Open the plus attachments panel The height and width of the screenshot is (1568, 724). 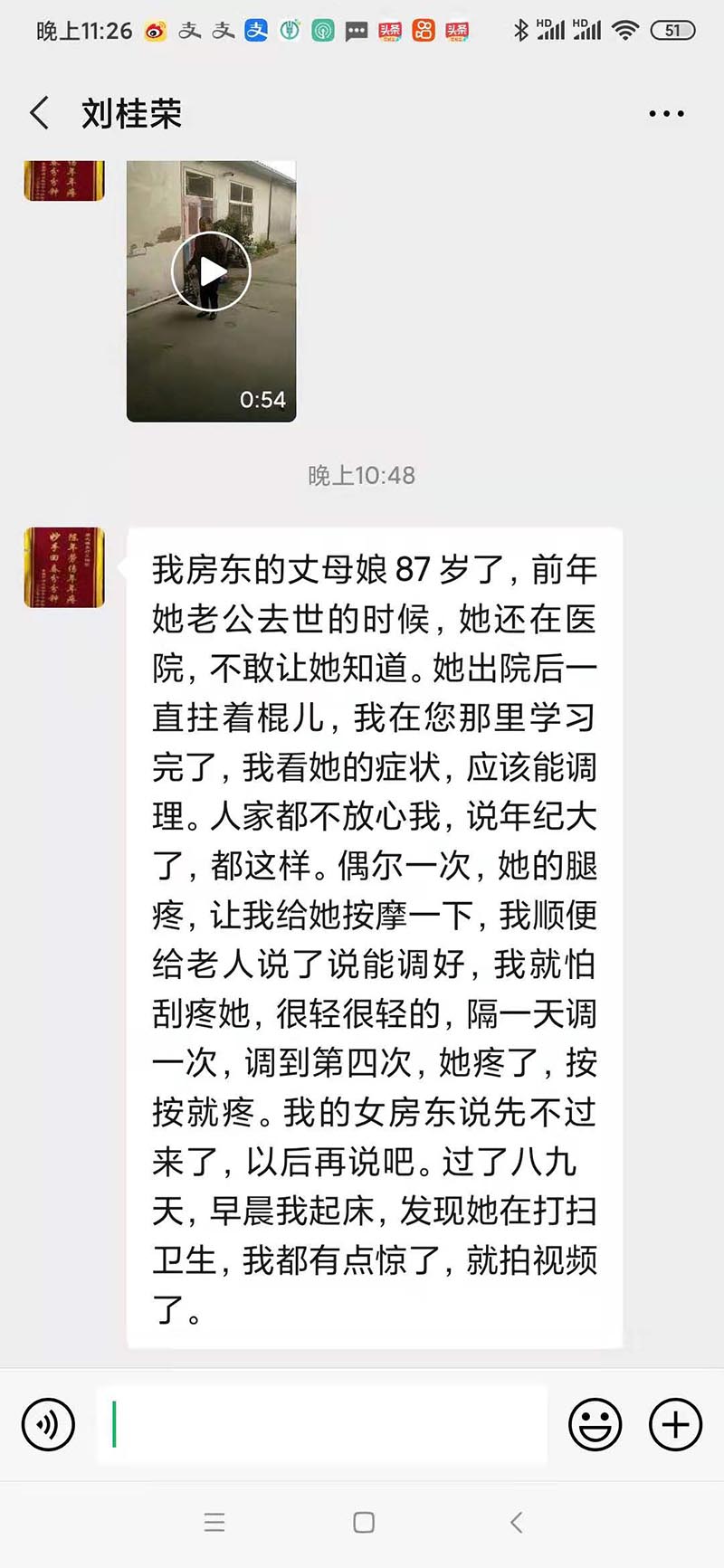(x=675, y=1425)
